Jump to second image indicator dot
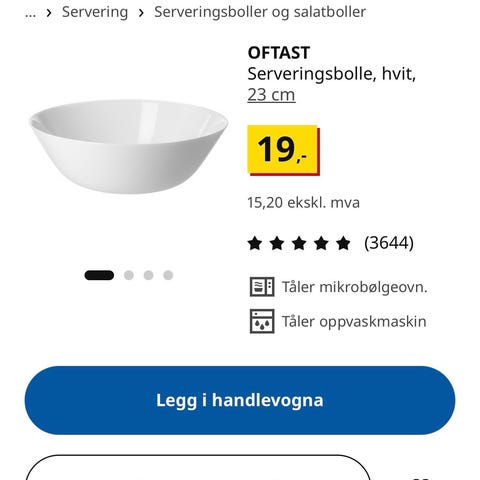Image resolution: width=480 pixels, height=480 pixels. coord(129,275)
